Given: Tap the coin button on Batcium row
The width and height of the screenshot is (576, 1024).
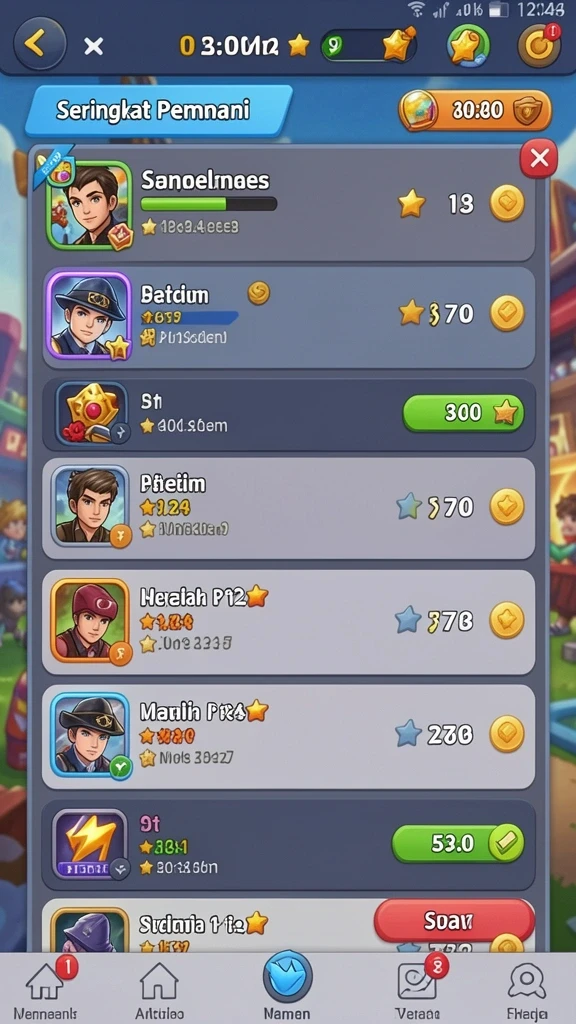Looking at the screenshot, I should pyautogui.click(x=507, y=313).
